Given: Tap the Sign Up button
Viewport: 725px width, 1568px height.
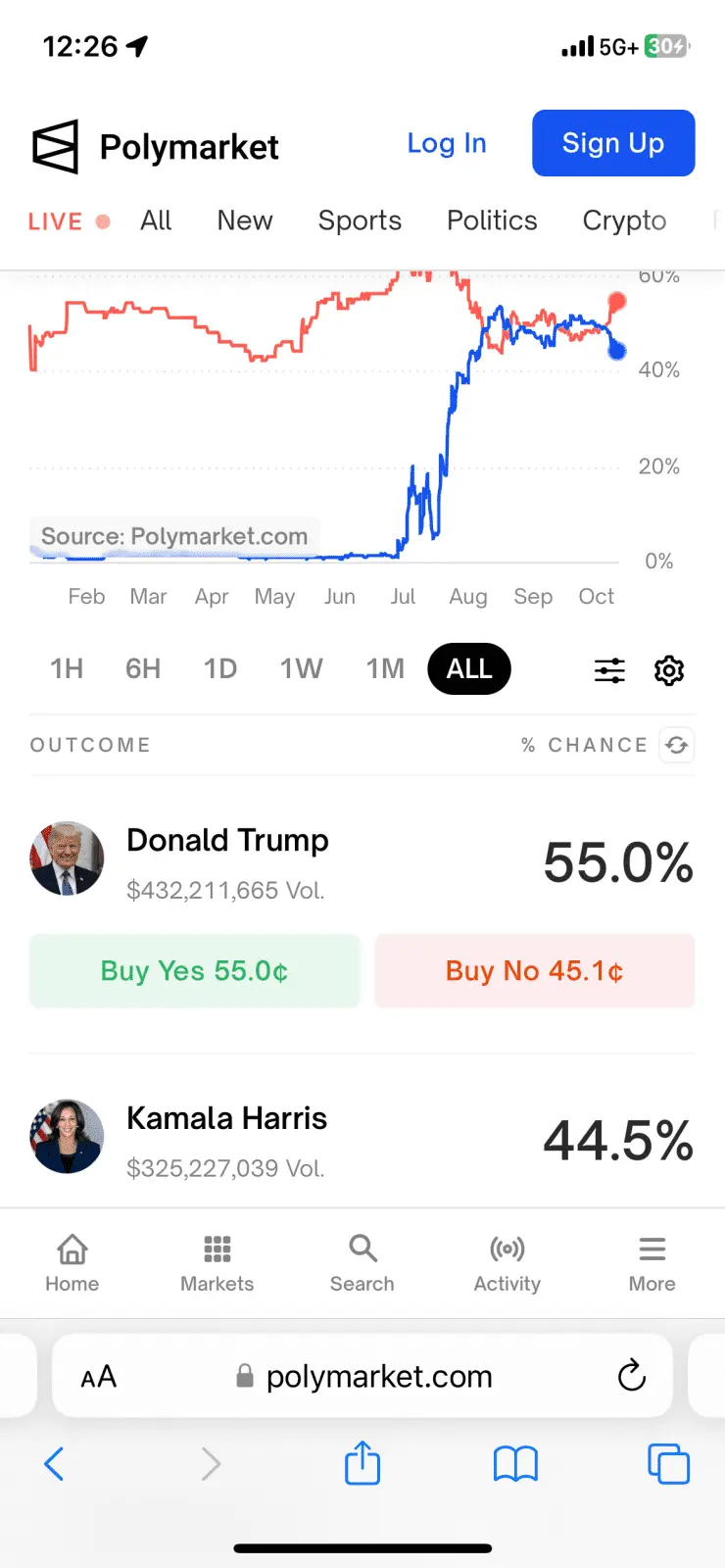Looking at the screenshot, I should click(x=613, y=144).
